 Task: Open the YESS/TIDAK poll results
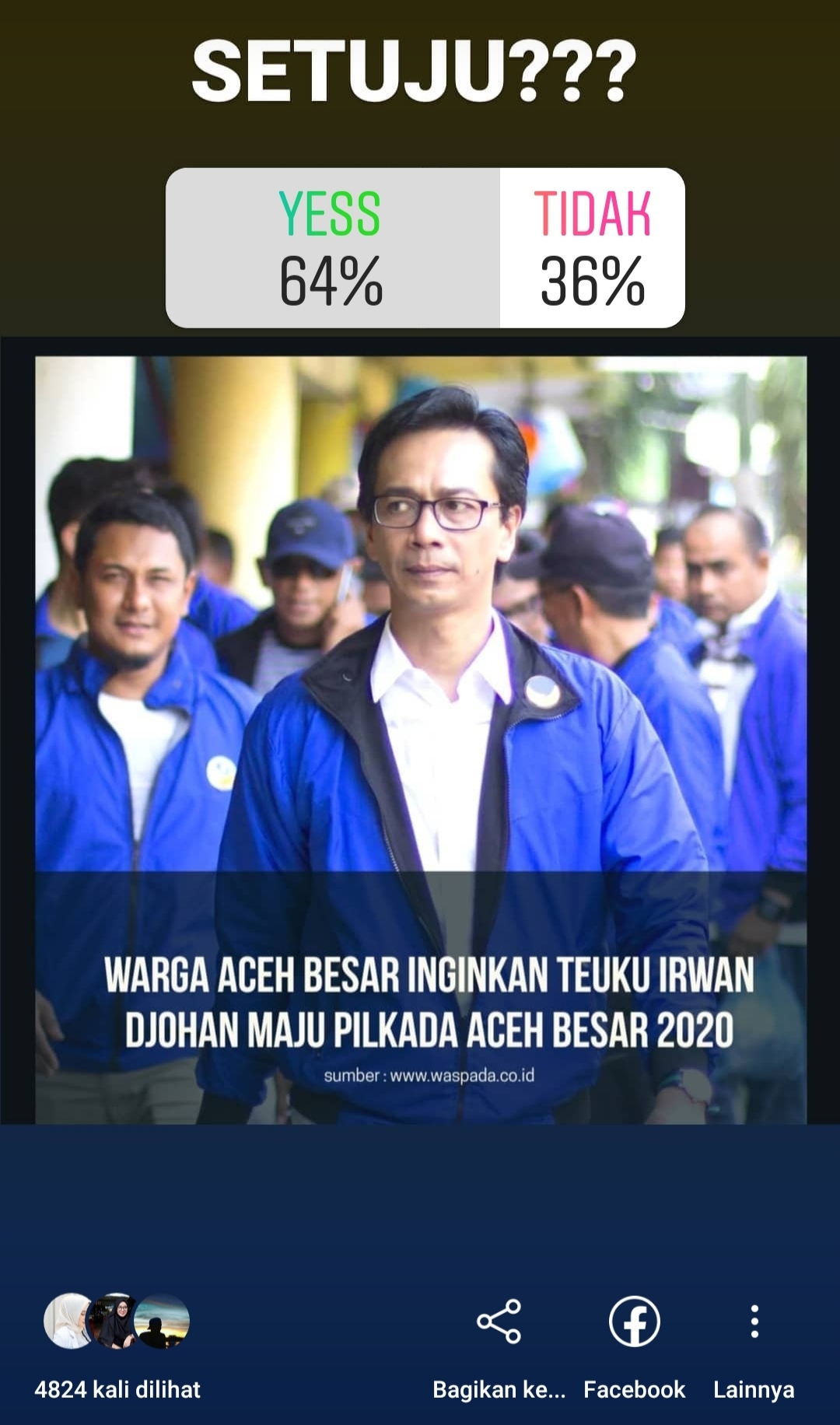[x=425, y=247]
